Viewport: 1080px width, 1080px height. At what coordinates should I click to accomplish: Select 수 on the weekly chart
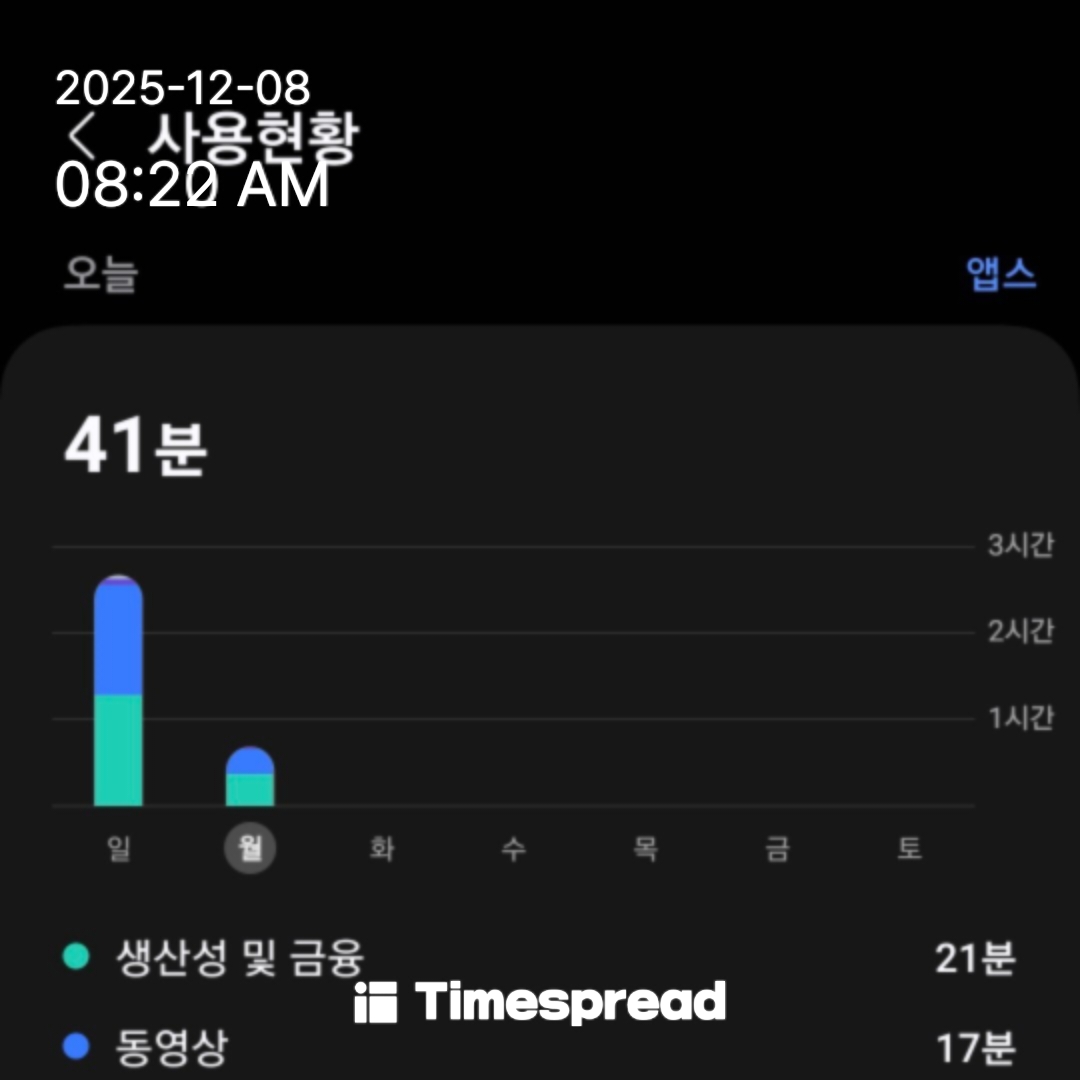tap(513, 850)
